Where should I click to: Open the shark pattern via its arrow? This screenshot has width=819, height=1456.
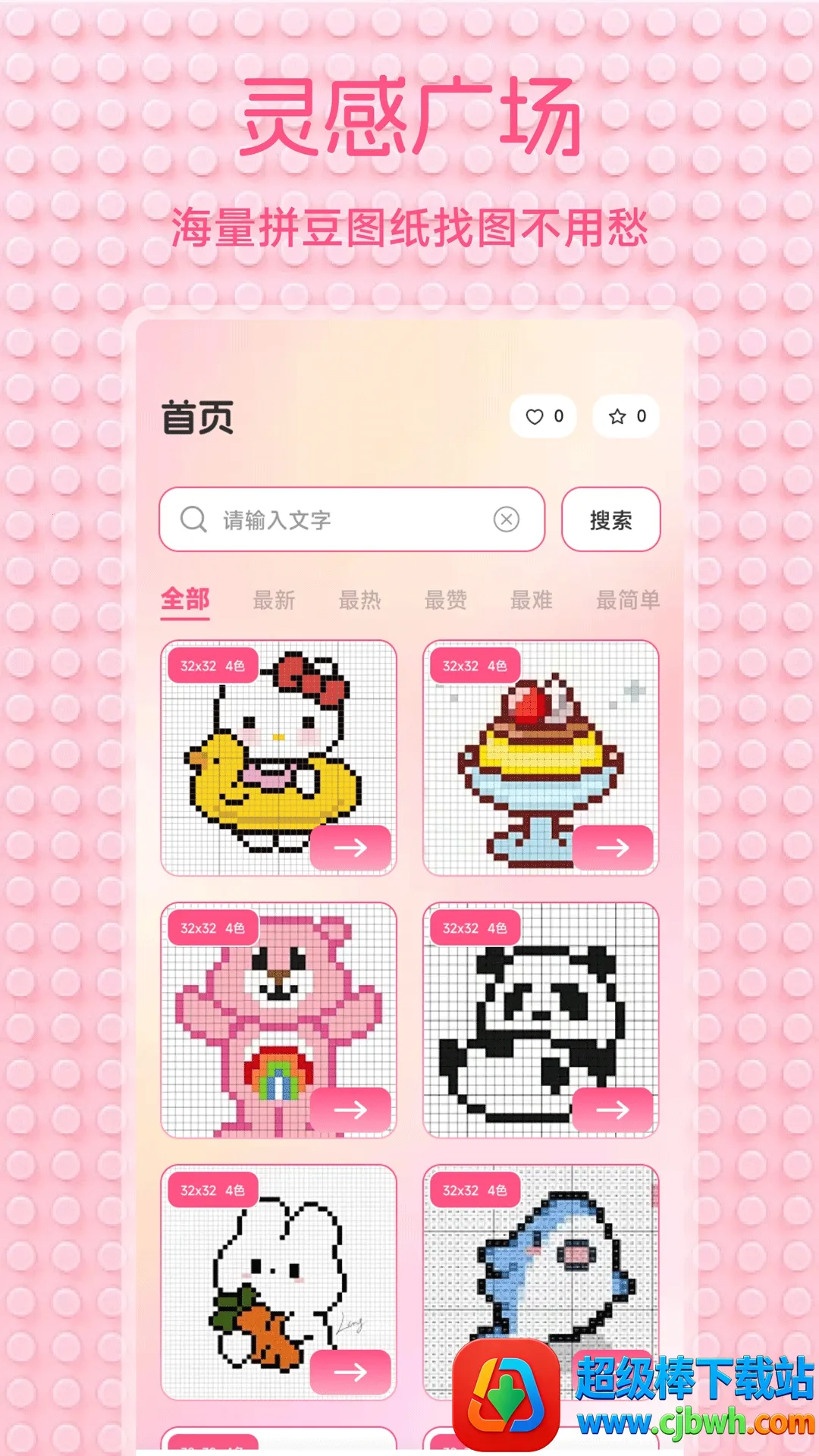point(614,1373)
